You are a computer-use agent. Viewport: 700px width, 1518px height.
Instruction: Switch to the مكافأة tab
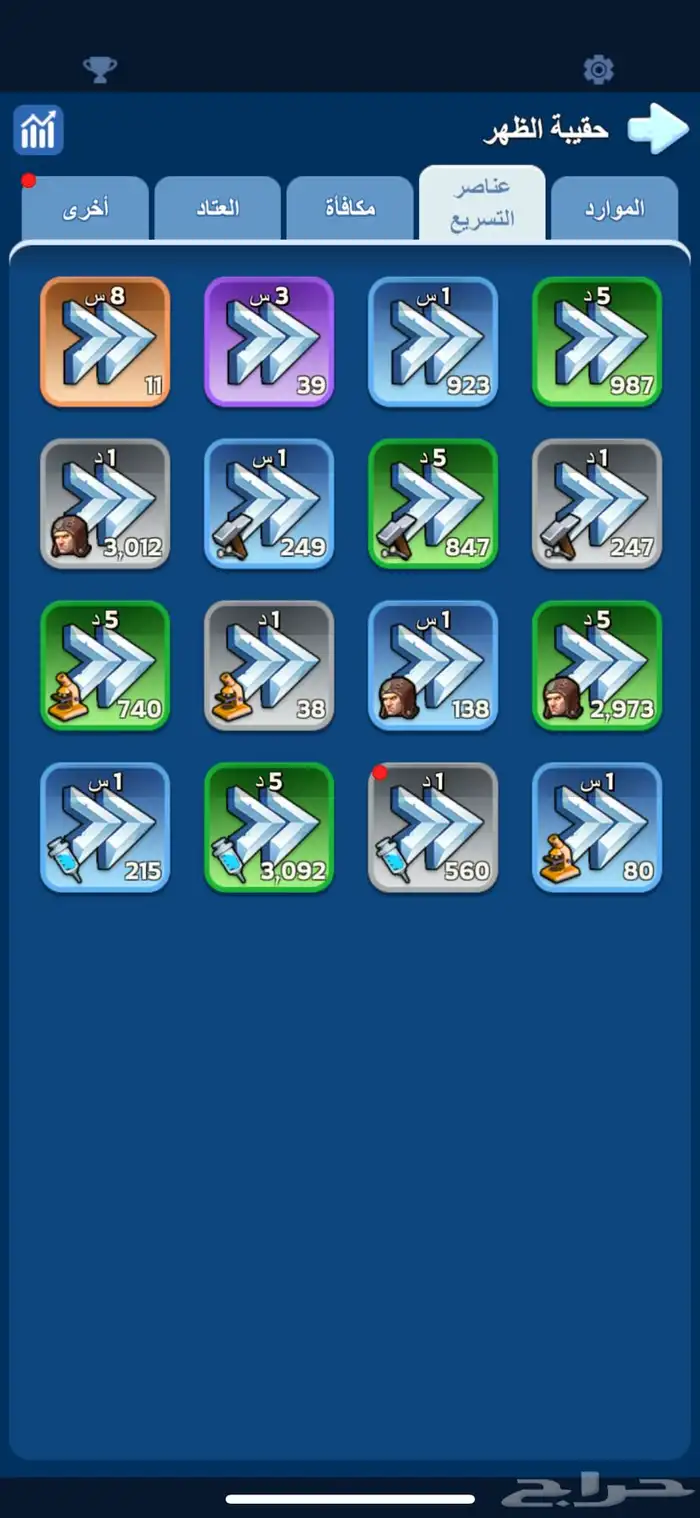350,209
